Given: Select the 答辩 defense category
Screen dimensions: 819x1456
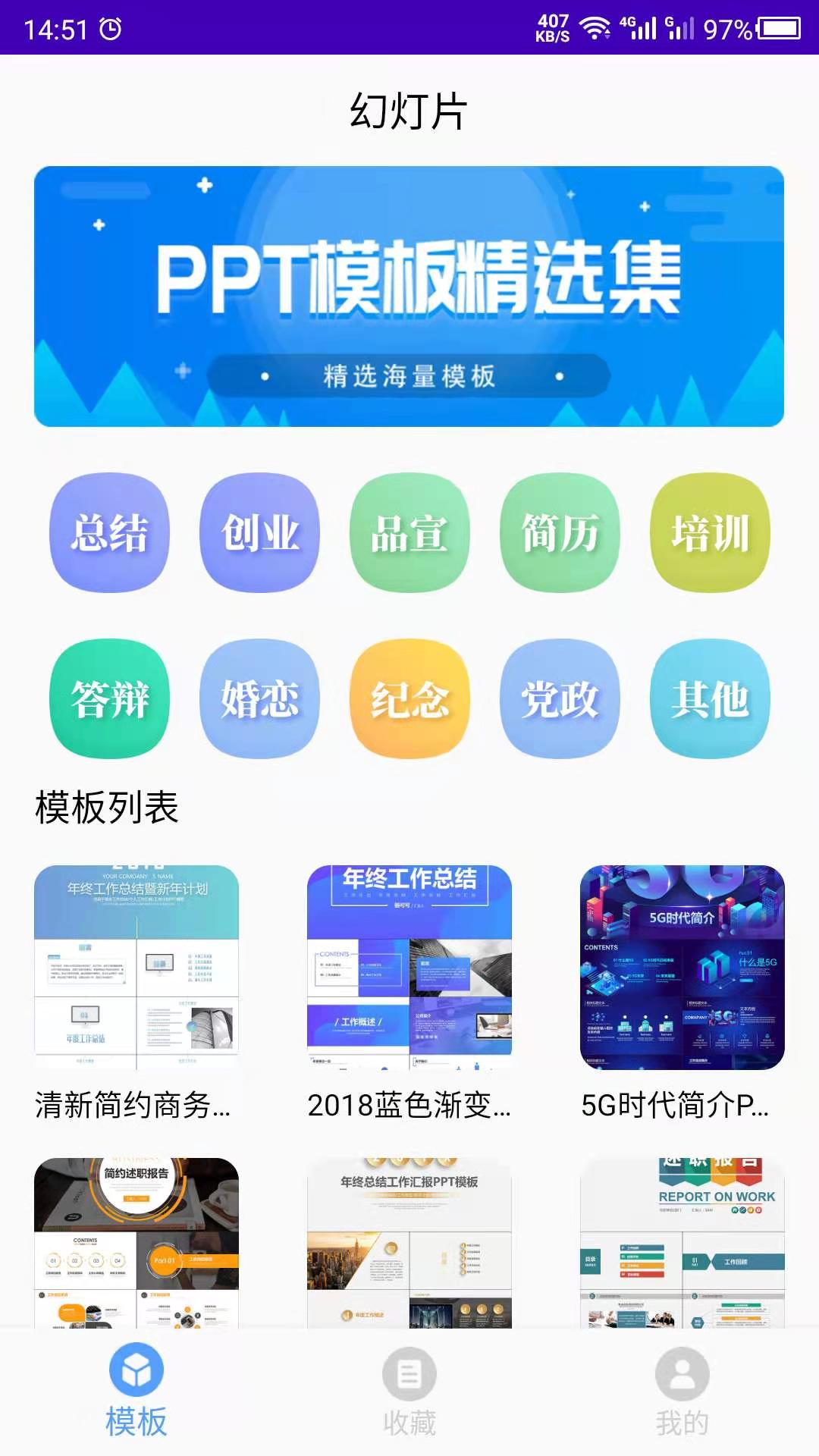Looking at the screenshot, I should [108, 701].
